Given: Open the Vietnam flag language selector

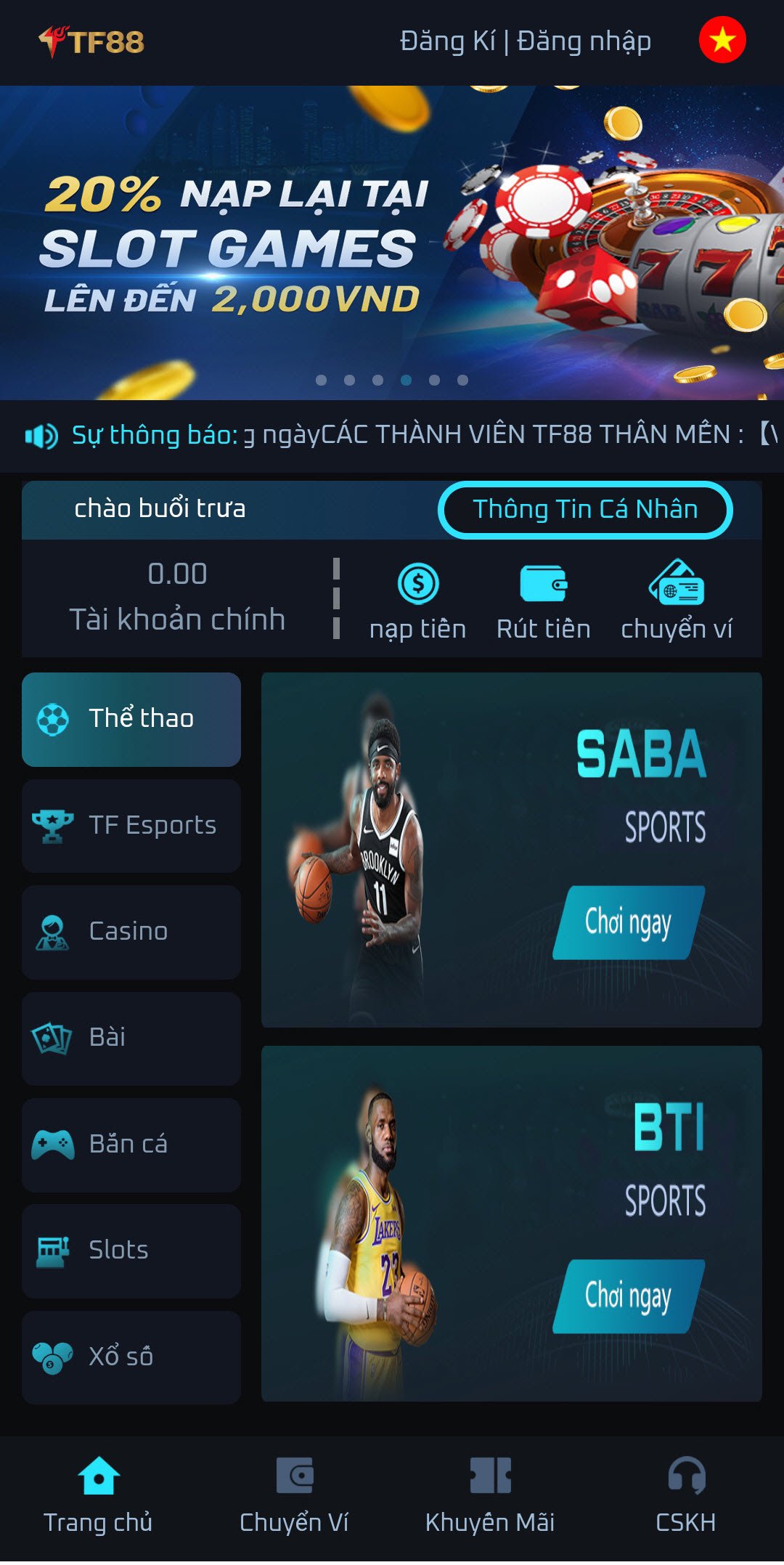Looking at the screenshot, I should [722, 41].
